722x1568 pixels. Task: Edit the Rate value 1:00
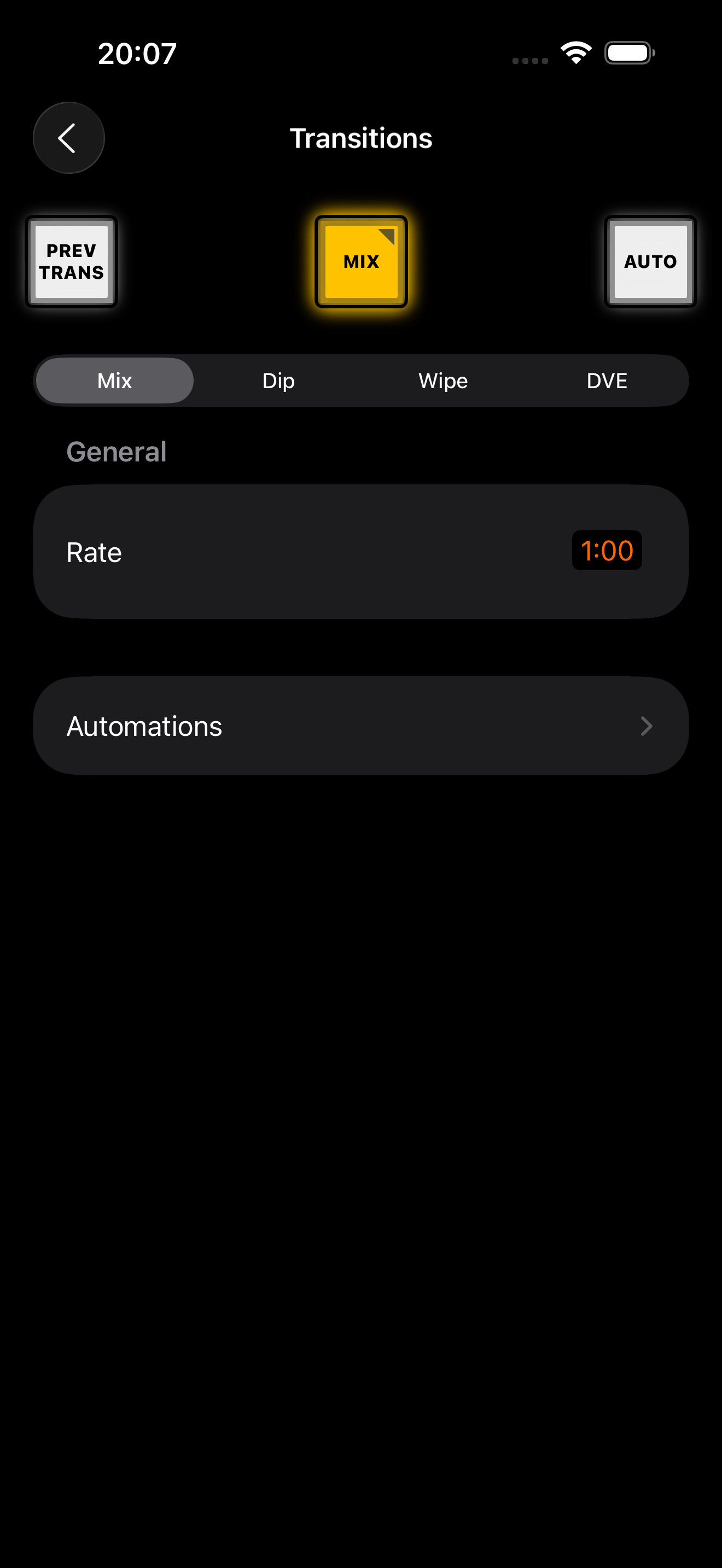(x=607, y=551)
